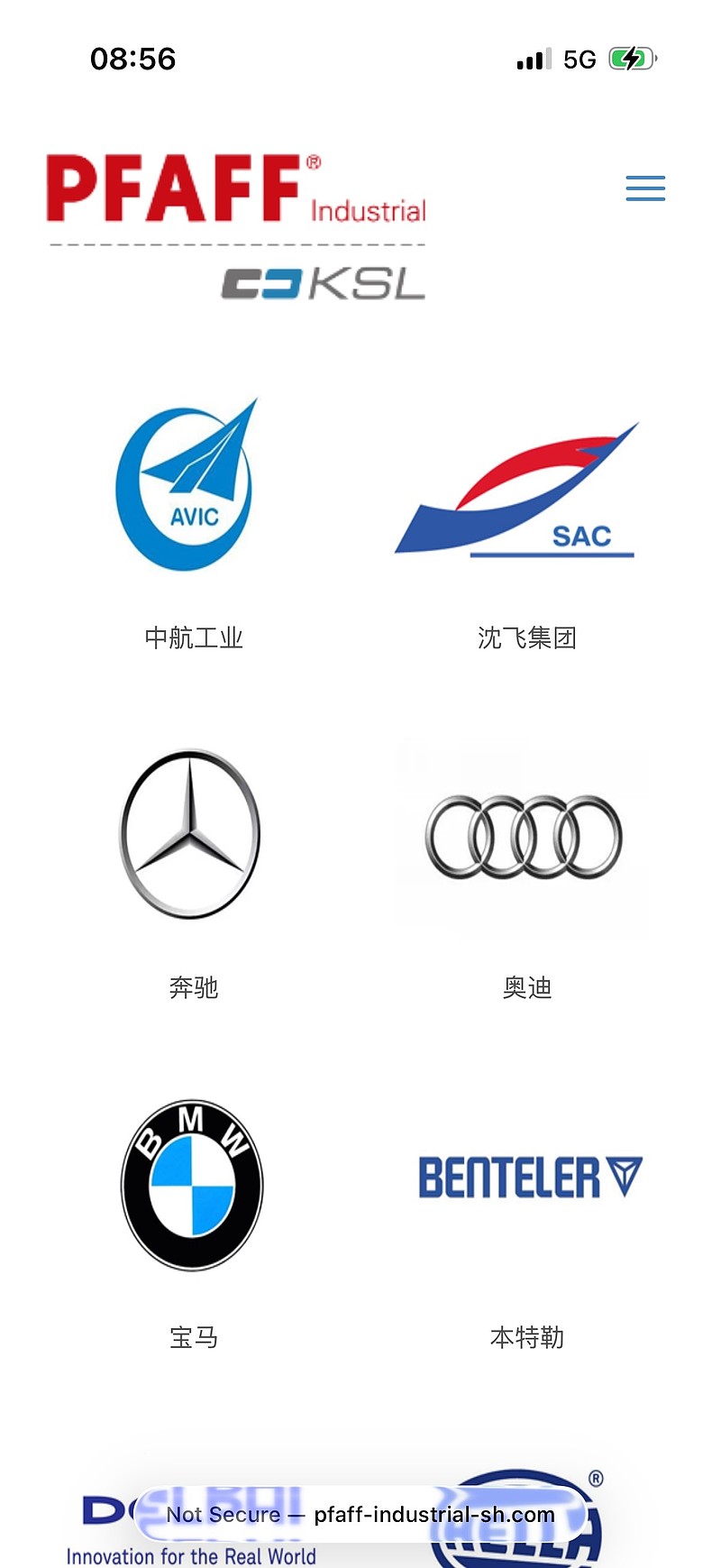
Task: Click the BMW roundel logo
Action: click(190, 1184)
